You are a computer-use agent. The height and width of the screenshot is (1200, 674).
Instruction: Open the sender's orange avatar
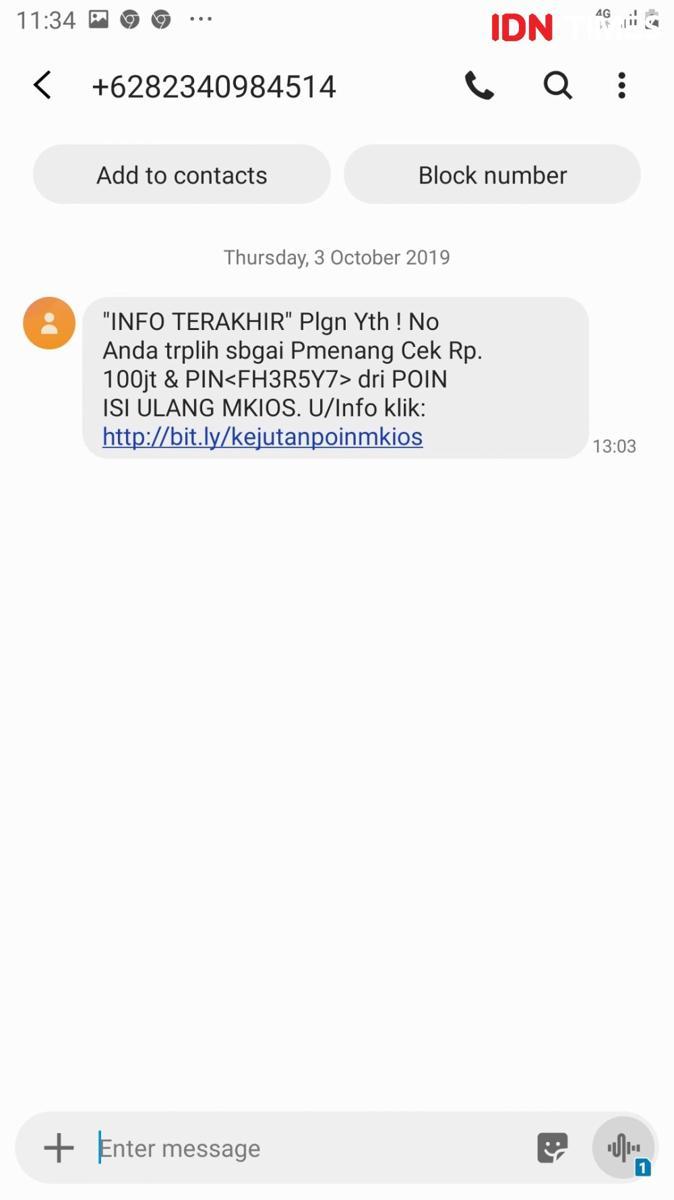[x=49, y=323]
